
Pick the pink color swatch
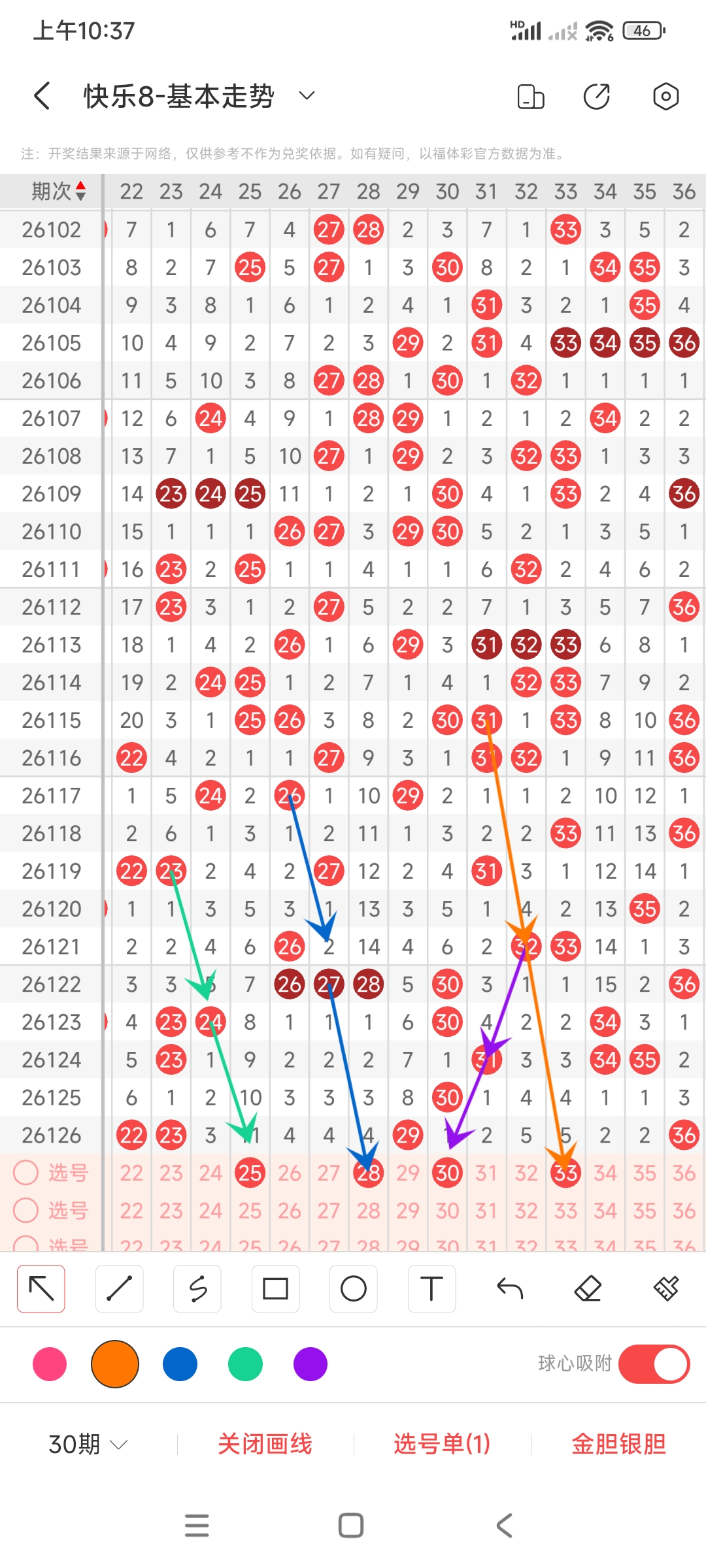click(50, 1364)
